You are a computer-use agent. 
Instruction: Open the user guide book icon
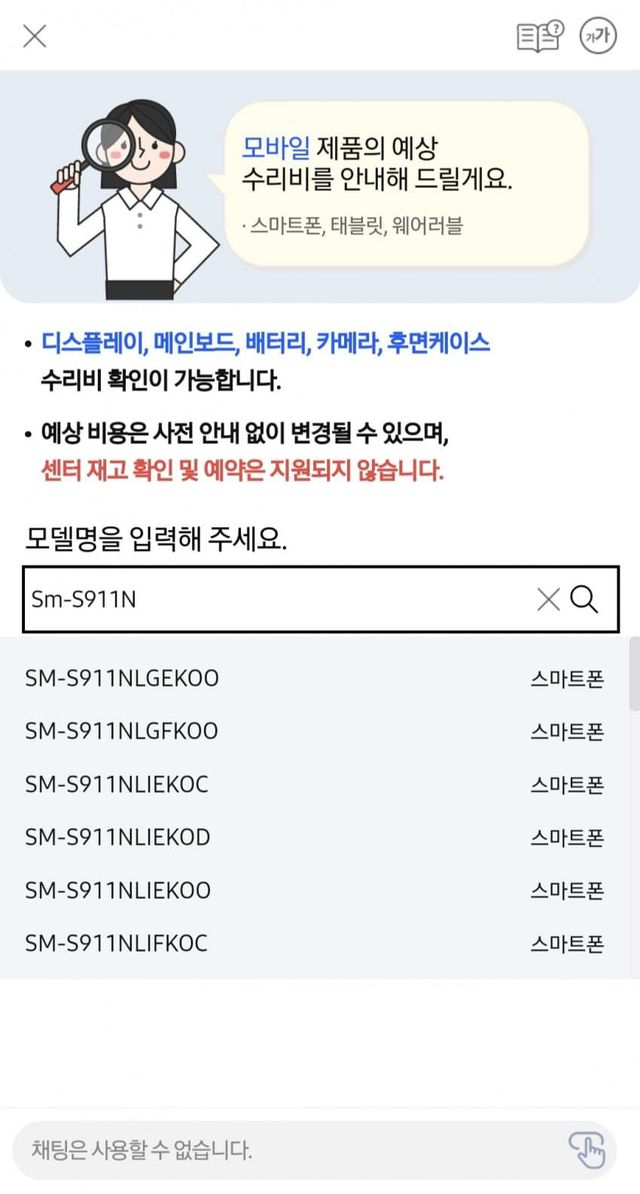pyautogui.click(x=539, y=37)
